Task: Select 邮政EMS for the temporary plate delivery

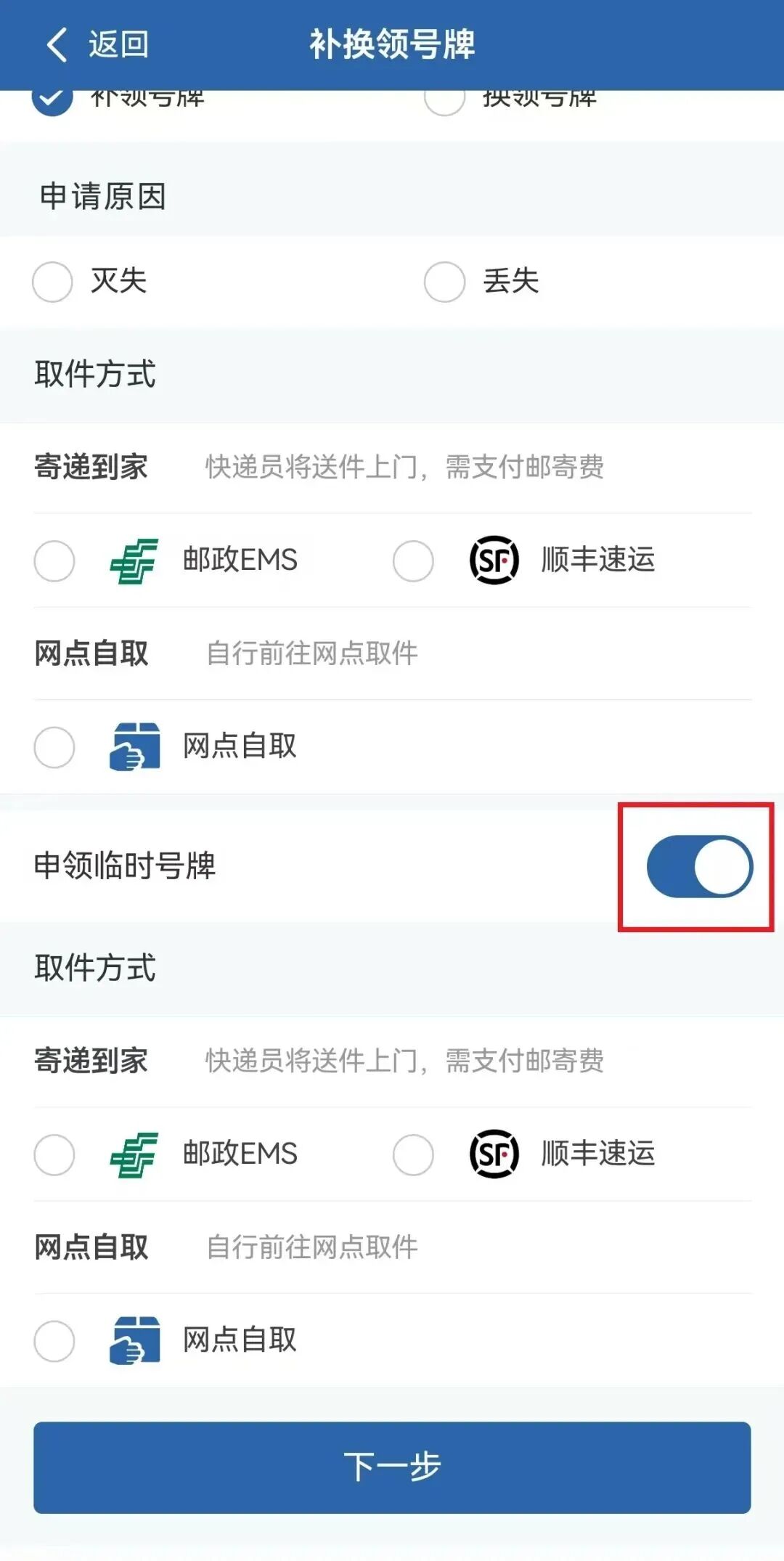Action: pyautogui.click(x=54, y=1154)
